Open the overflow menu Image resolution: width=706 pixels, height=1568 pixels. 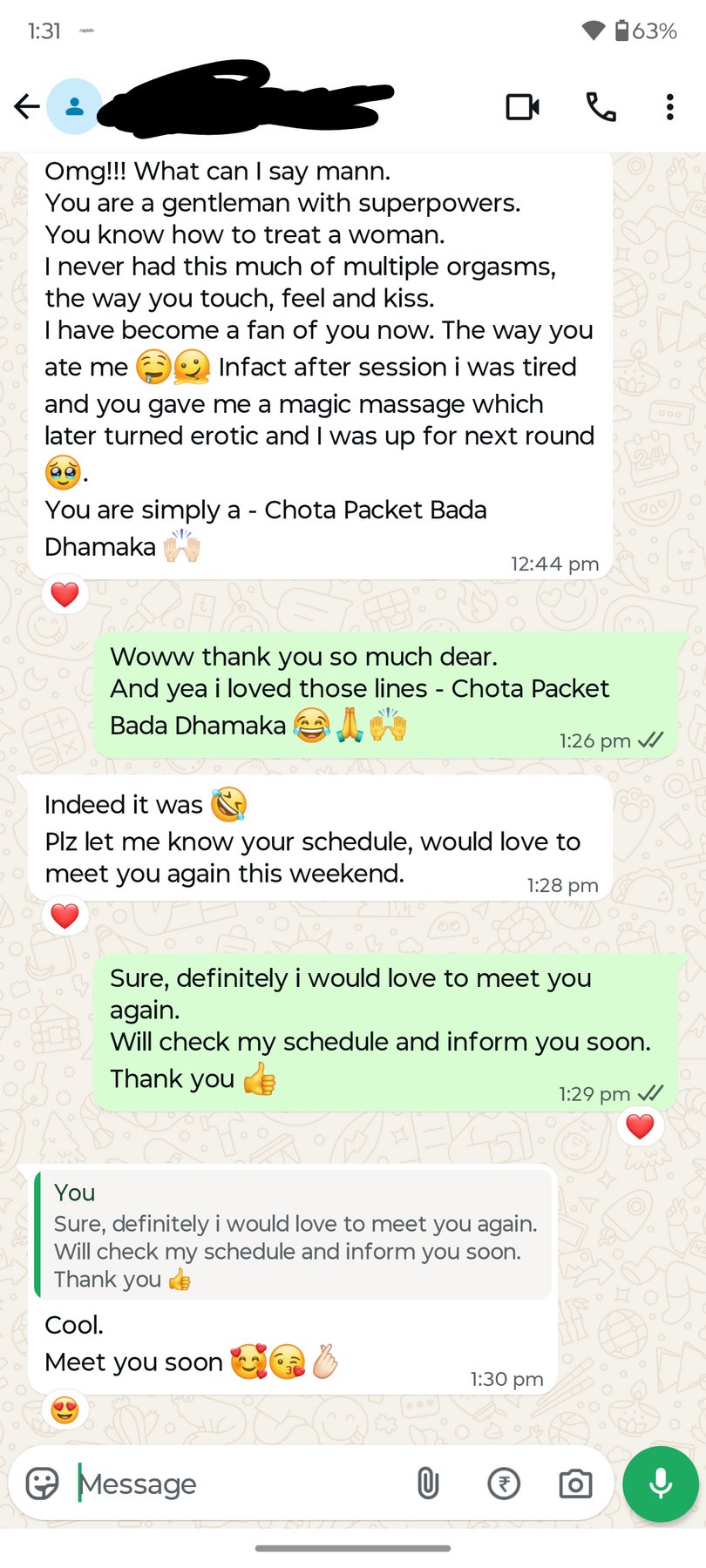[x=669, y=106]
